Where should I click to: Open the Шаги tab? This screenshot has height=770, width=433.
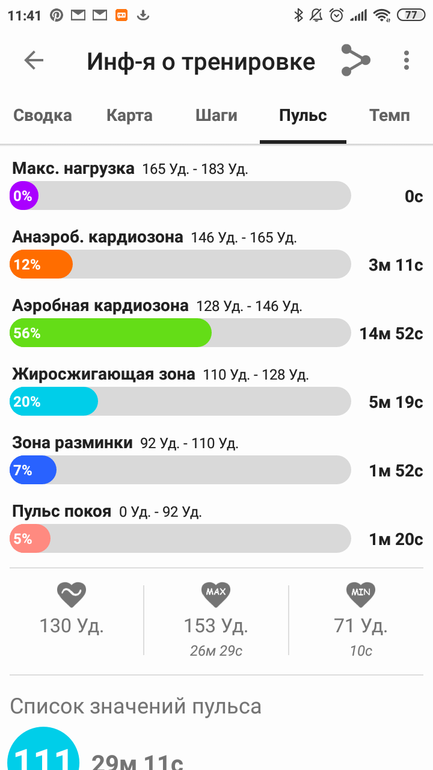click(x=216, y=116)
